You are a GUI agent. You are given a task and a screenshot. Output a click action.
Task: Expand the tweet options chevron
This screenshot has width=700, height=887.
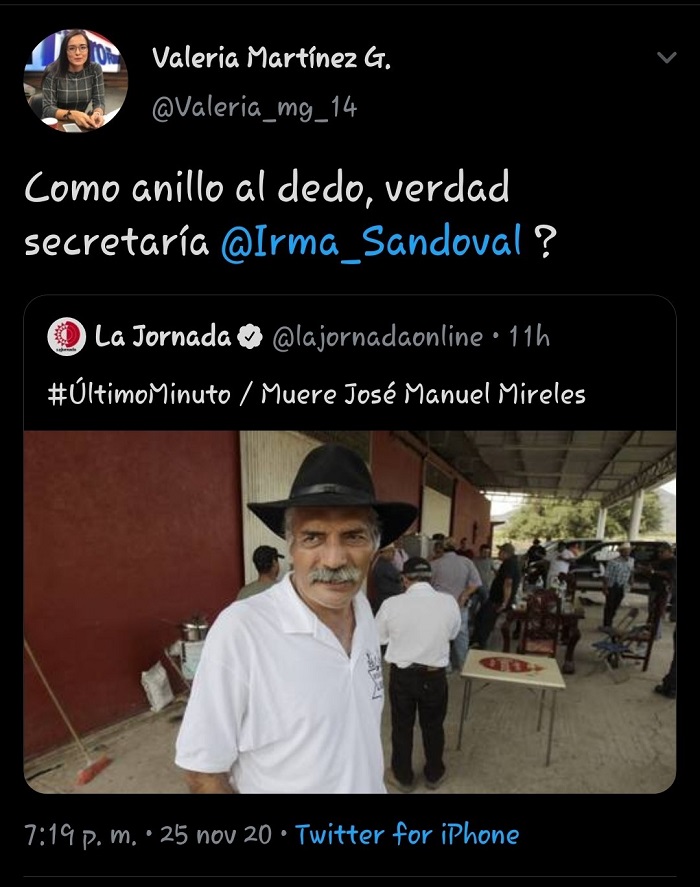click(x=666, y=59)
